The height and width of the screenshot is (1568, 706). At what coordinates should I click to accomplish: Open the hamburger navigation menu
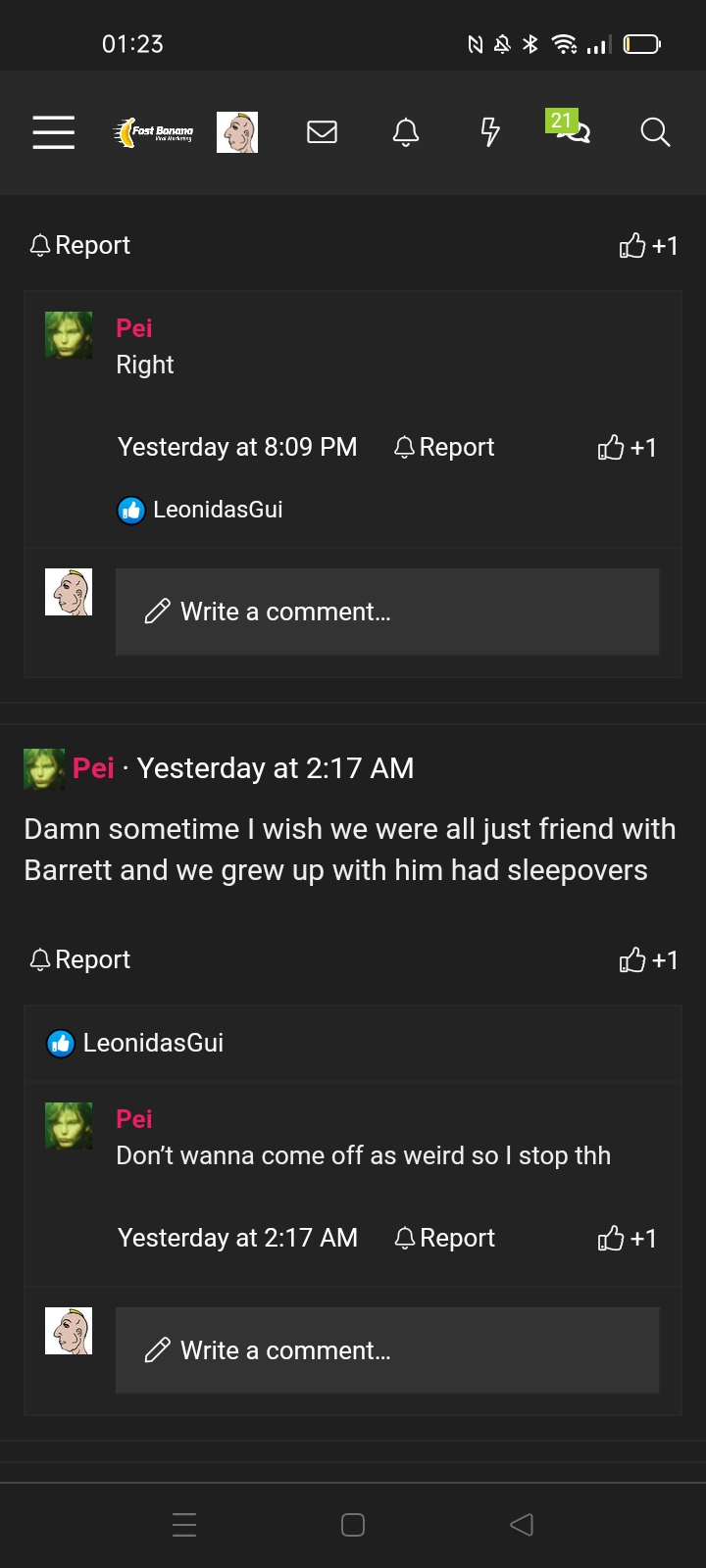[x=53, y=131]
